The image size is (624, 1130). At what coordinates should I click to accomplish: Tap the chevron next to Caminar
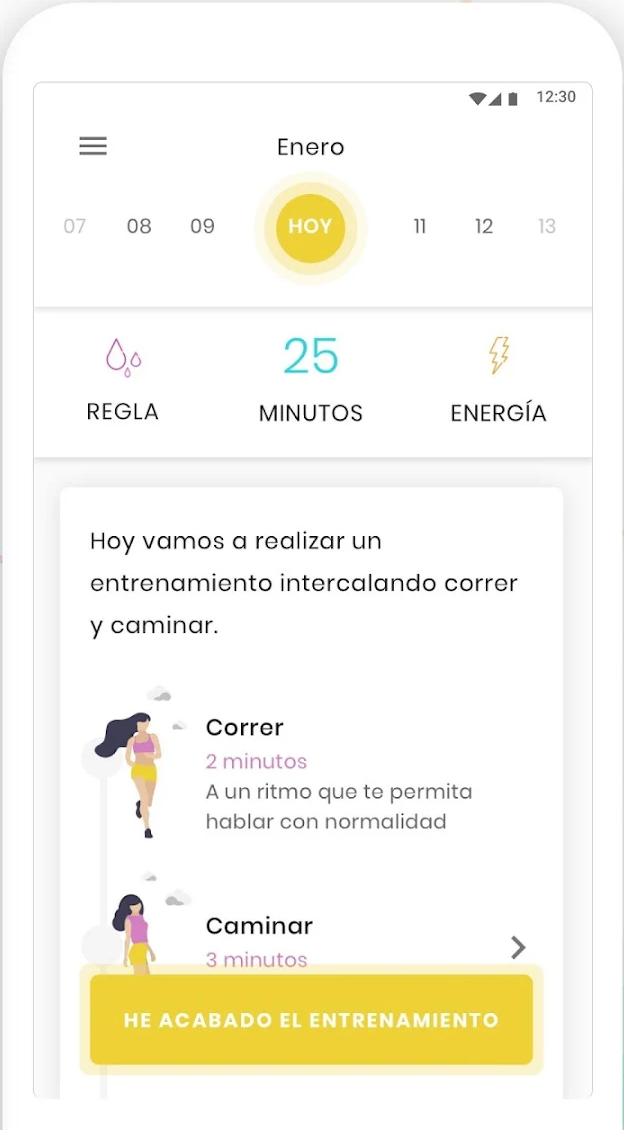[x=518, y=947]
